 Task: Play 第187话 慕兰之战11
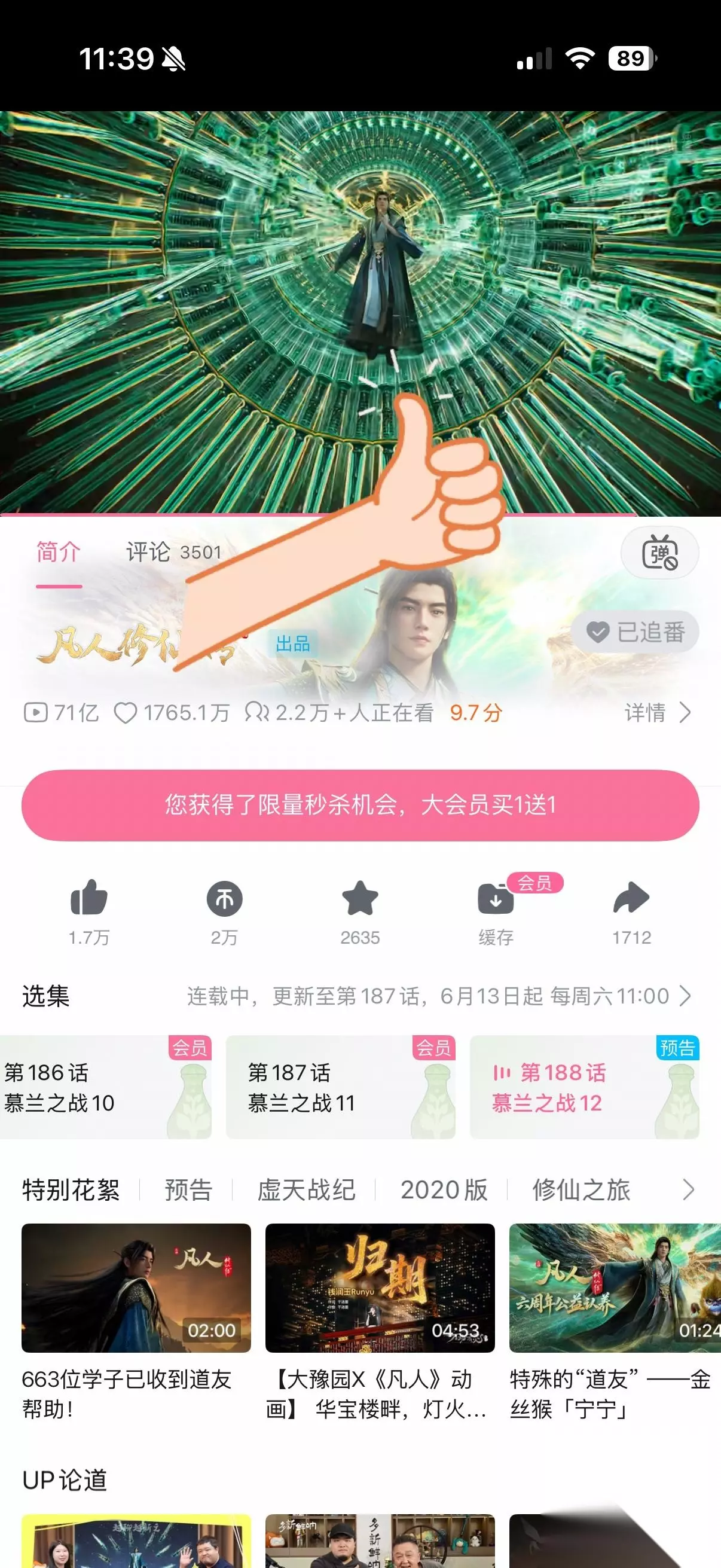click(x=341, y=1087)
